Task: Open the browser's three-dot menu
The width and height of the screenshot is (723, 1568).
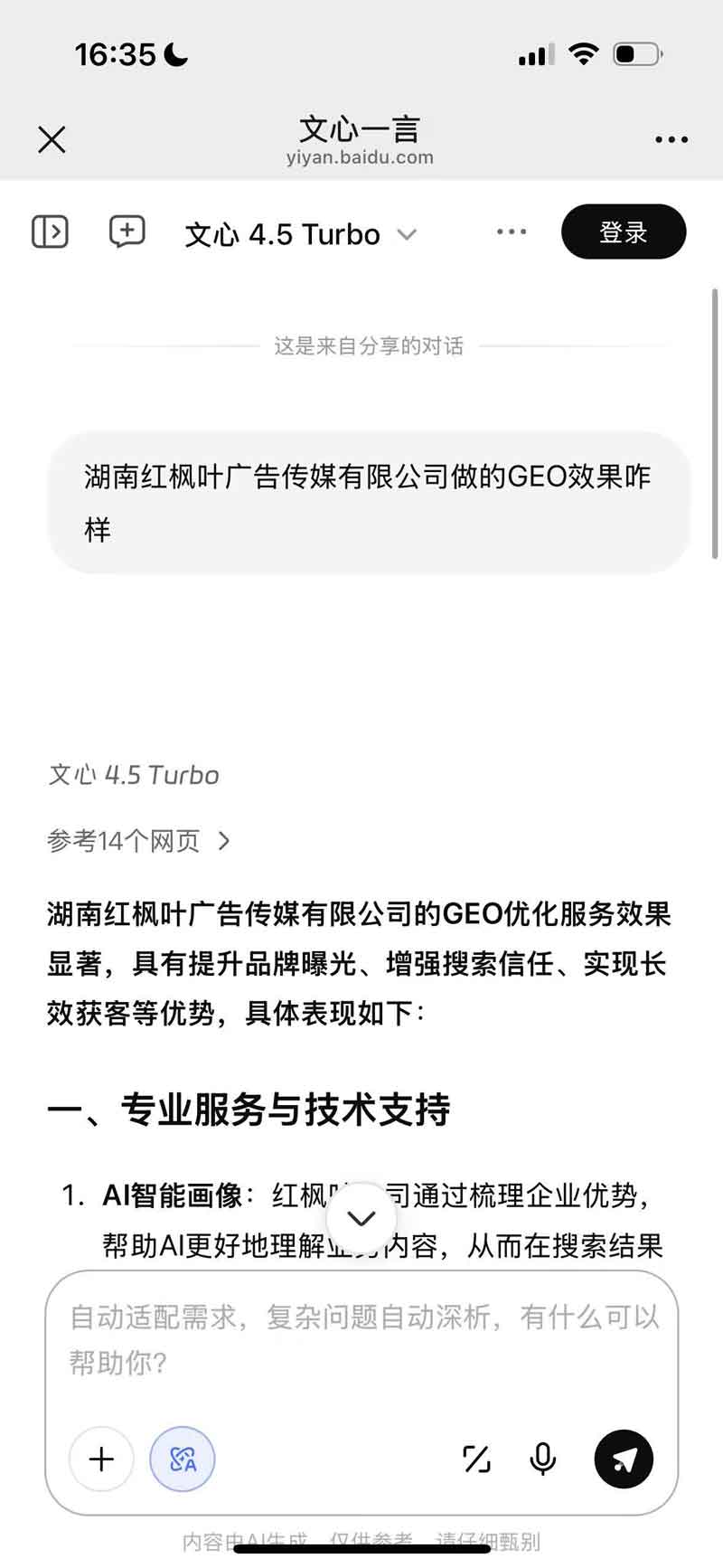Action: point(671,140)
